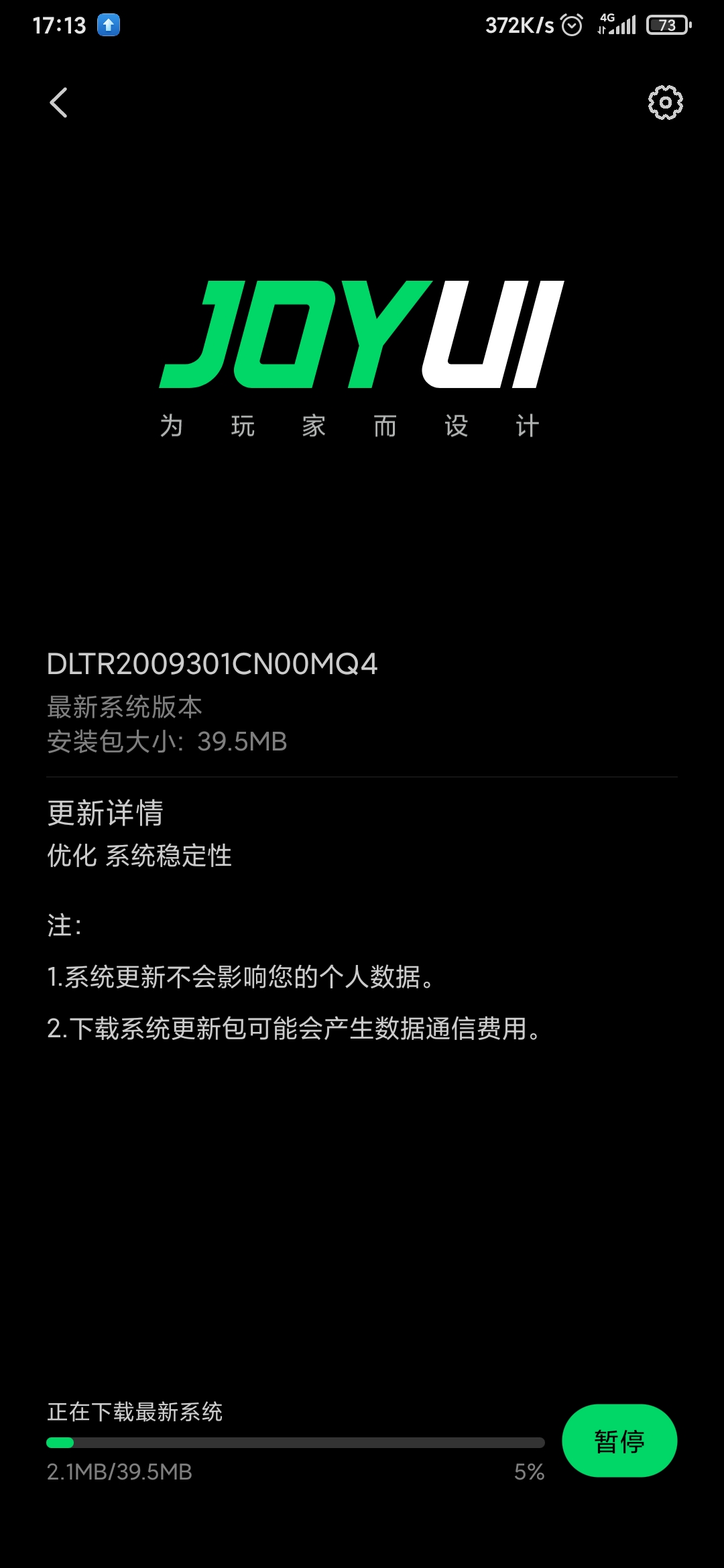Open update settings via the gear icon
This screenshot has height=1568, width=724.
pyautogui.click(x=665, y=103)
